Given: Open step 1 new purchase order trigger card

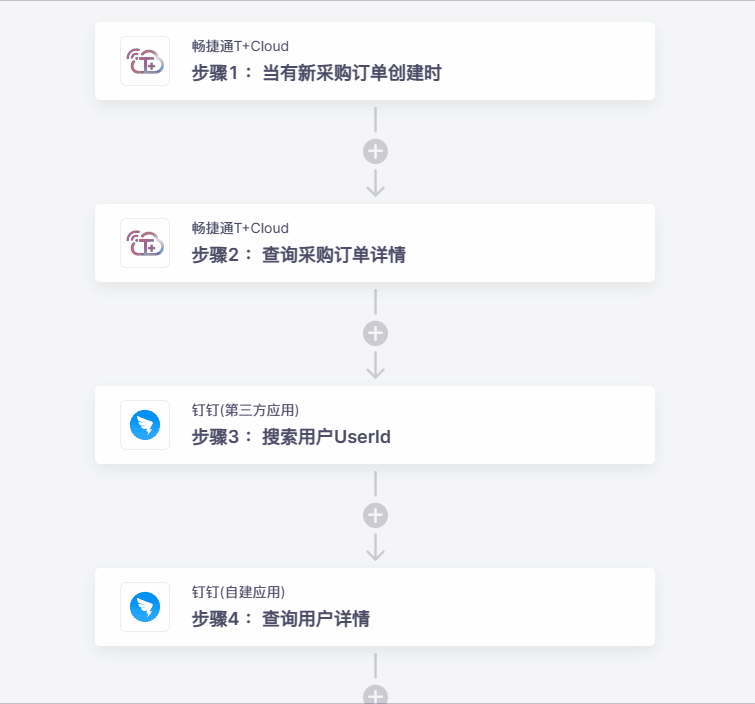Looking at the screenshot, I should pos(374,61).
